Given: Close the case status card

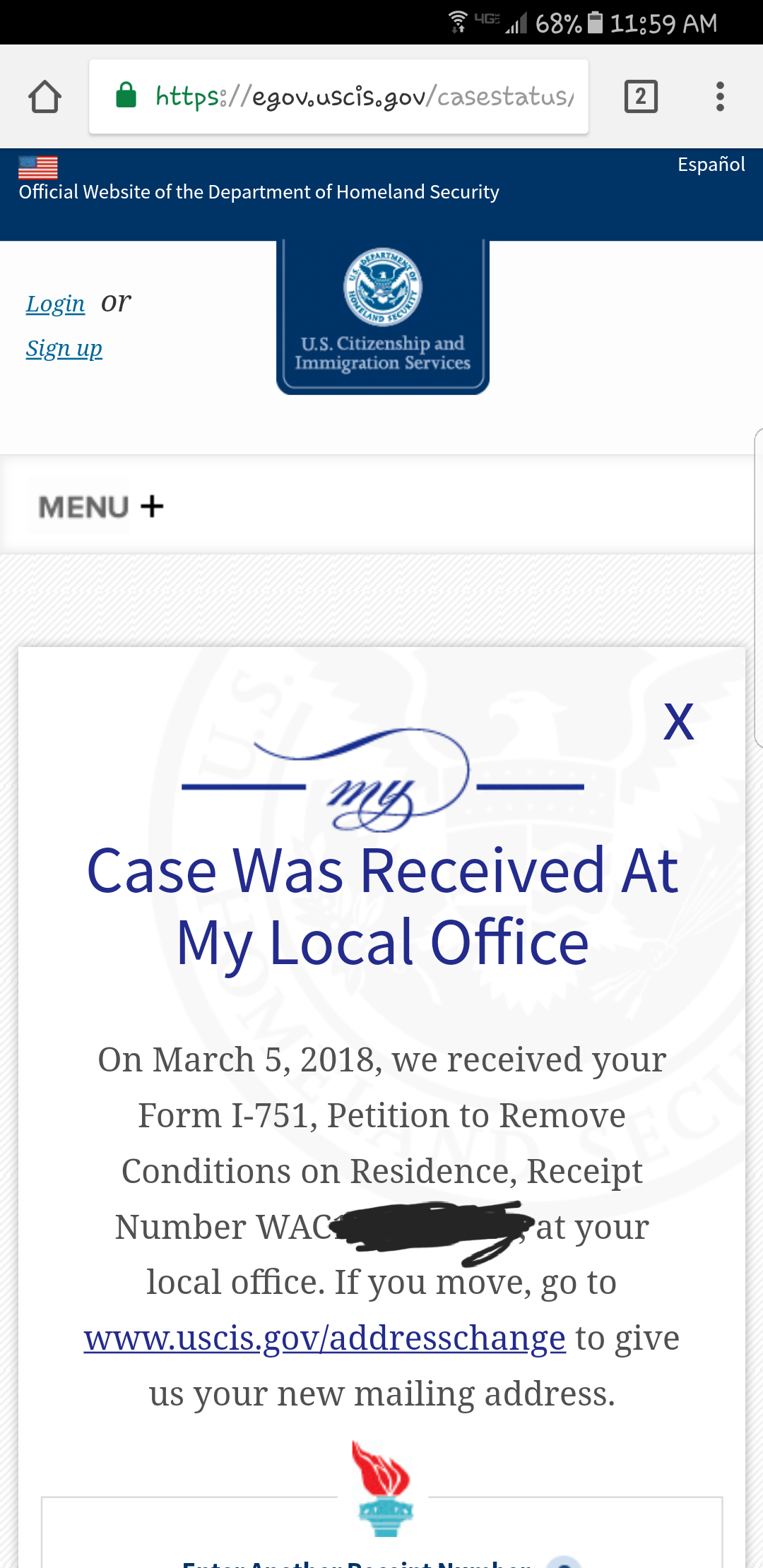Looking at the screenshot, I should click(x=679, y=722).
